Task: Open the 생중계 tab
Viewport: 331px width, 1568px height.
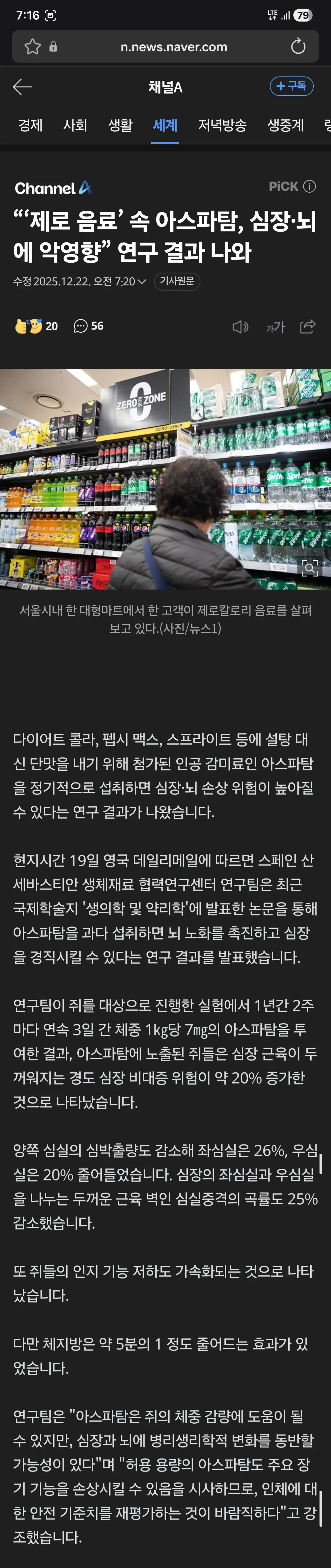Action: tap(285, 125)
